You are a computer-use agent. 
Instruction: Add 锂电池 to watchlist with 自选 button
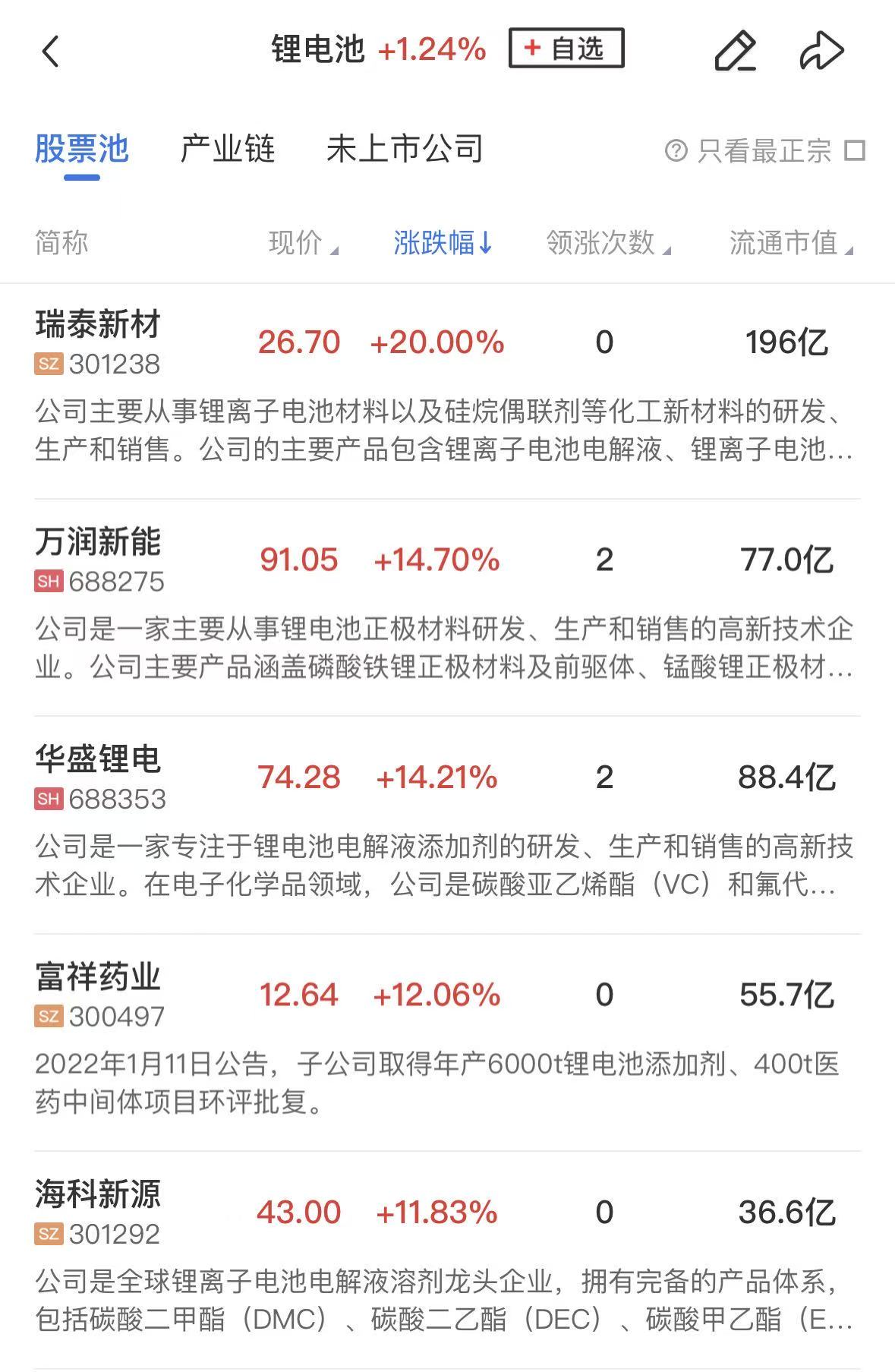566,49
